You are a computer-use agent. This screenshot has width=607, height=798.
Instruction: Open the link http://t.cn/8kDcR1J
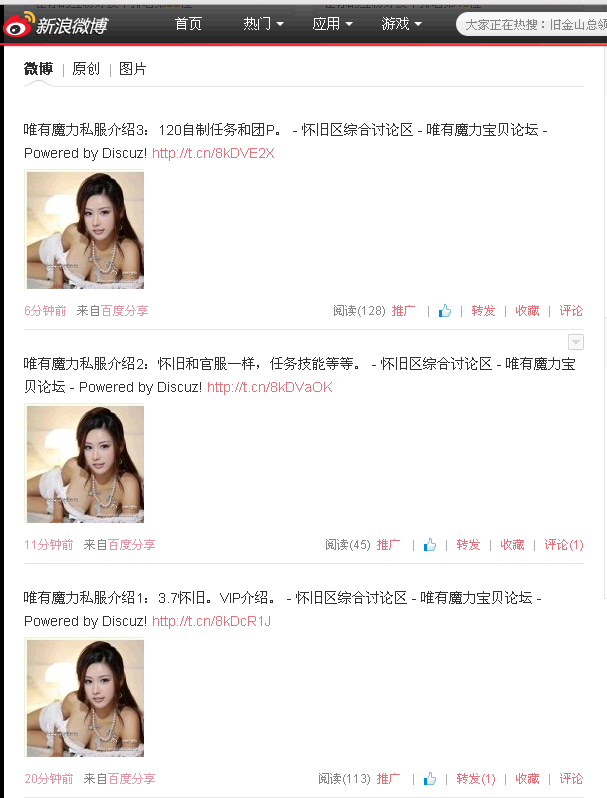click(x=211, y=621)
